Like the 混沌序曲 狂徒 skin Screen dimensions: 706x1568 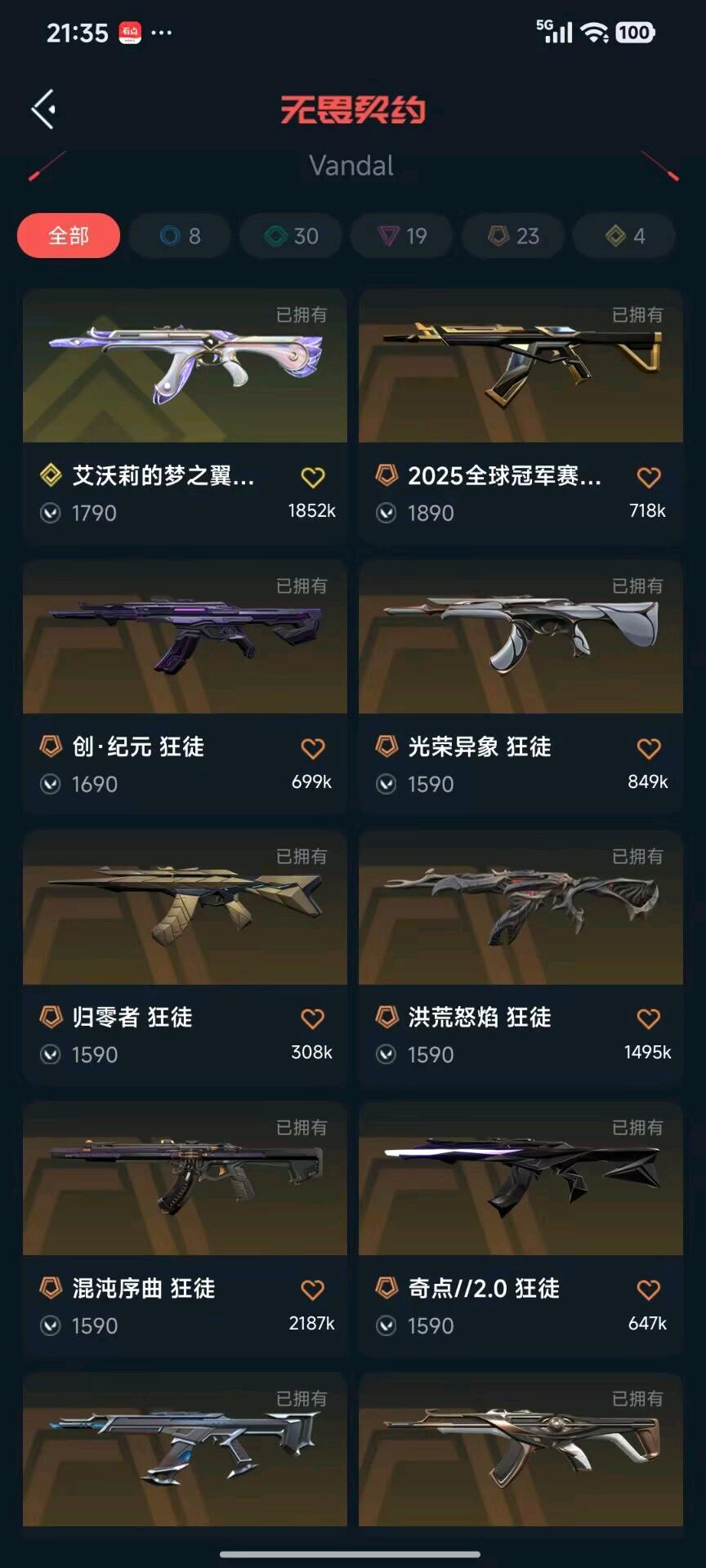click(x=313, y=1290)
